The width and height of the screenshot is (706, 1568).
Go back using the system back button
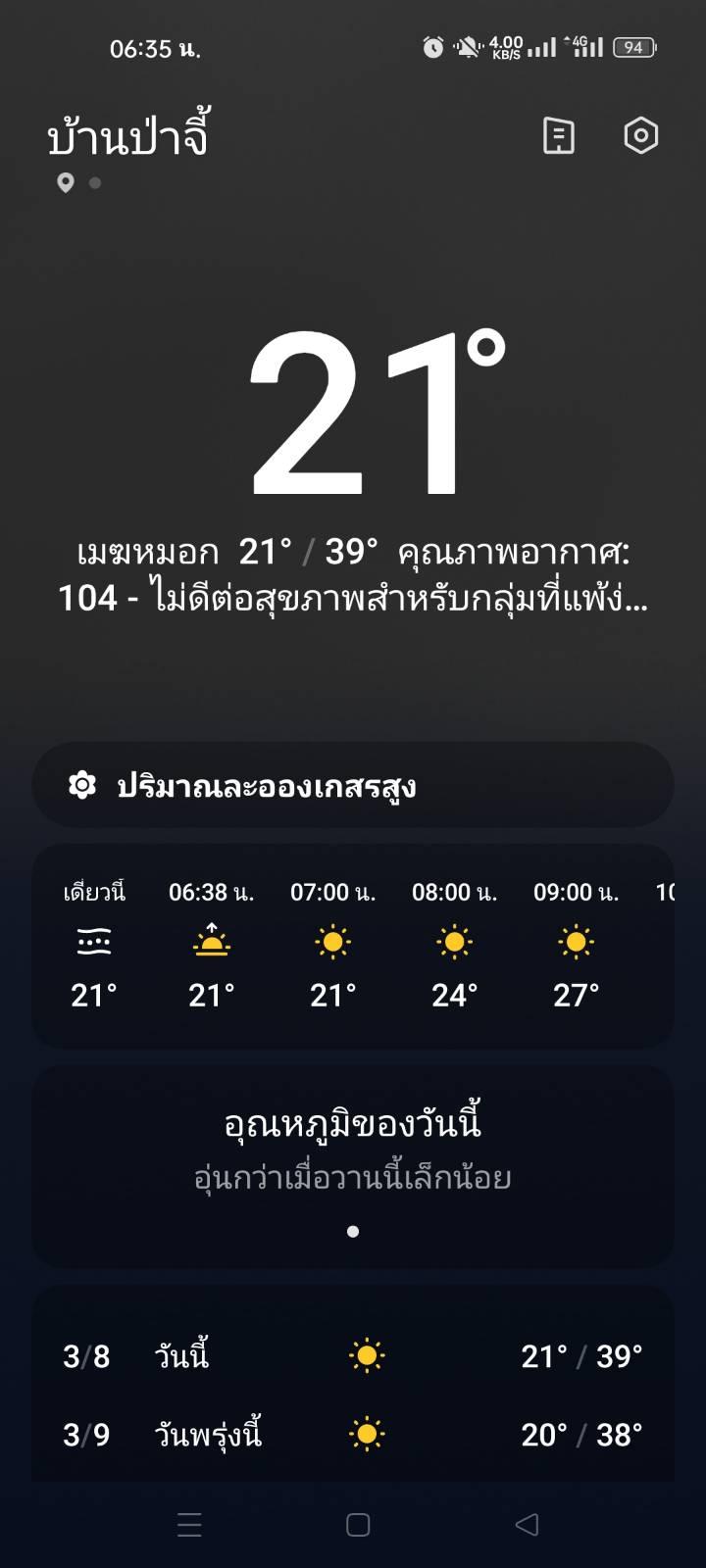[527, 1524]
